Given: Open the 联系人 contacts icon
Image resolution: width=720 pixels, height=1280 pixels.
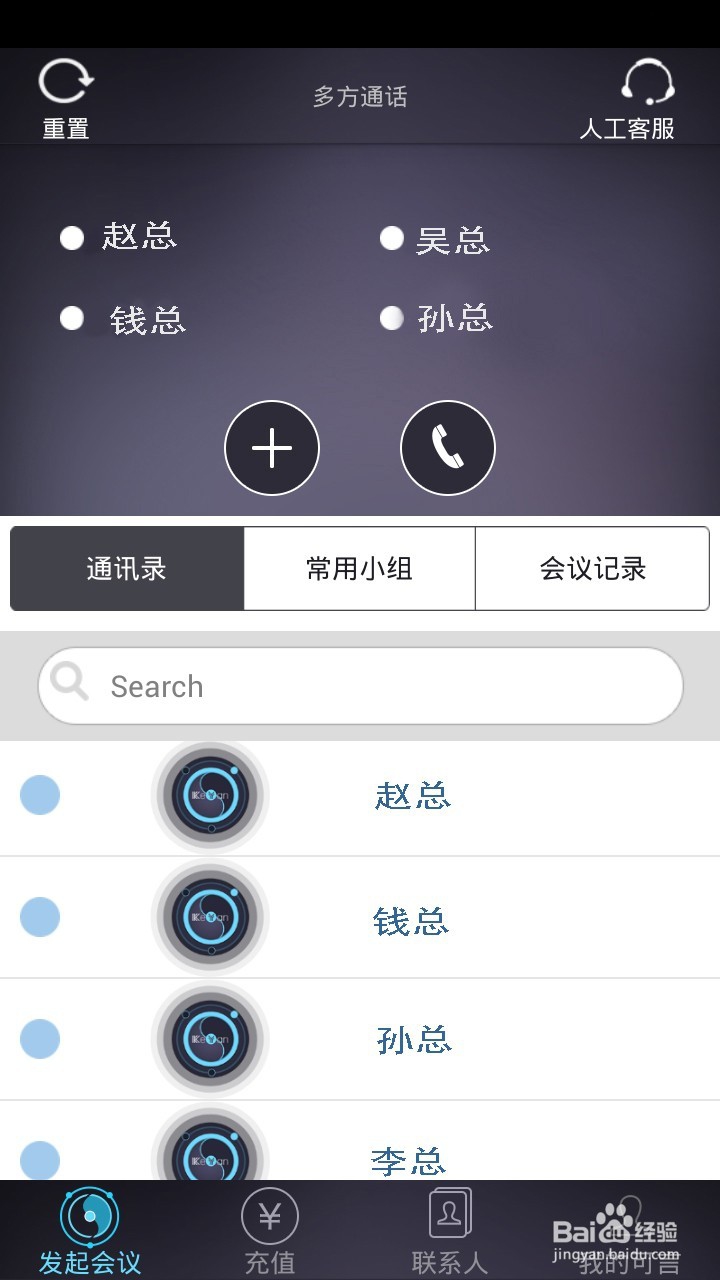Looking at the screenshot, I should click(450, 1212).
